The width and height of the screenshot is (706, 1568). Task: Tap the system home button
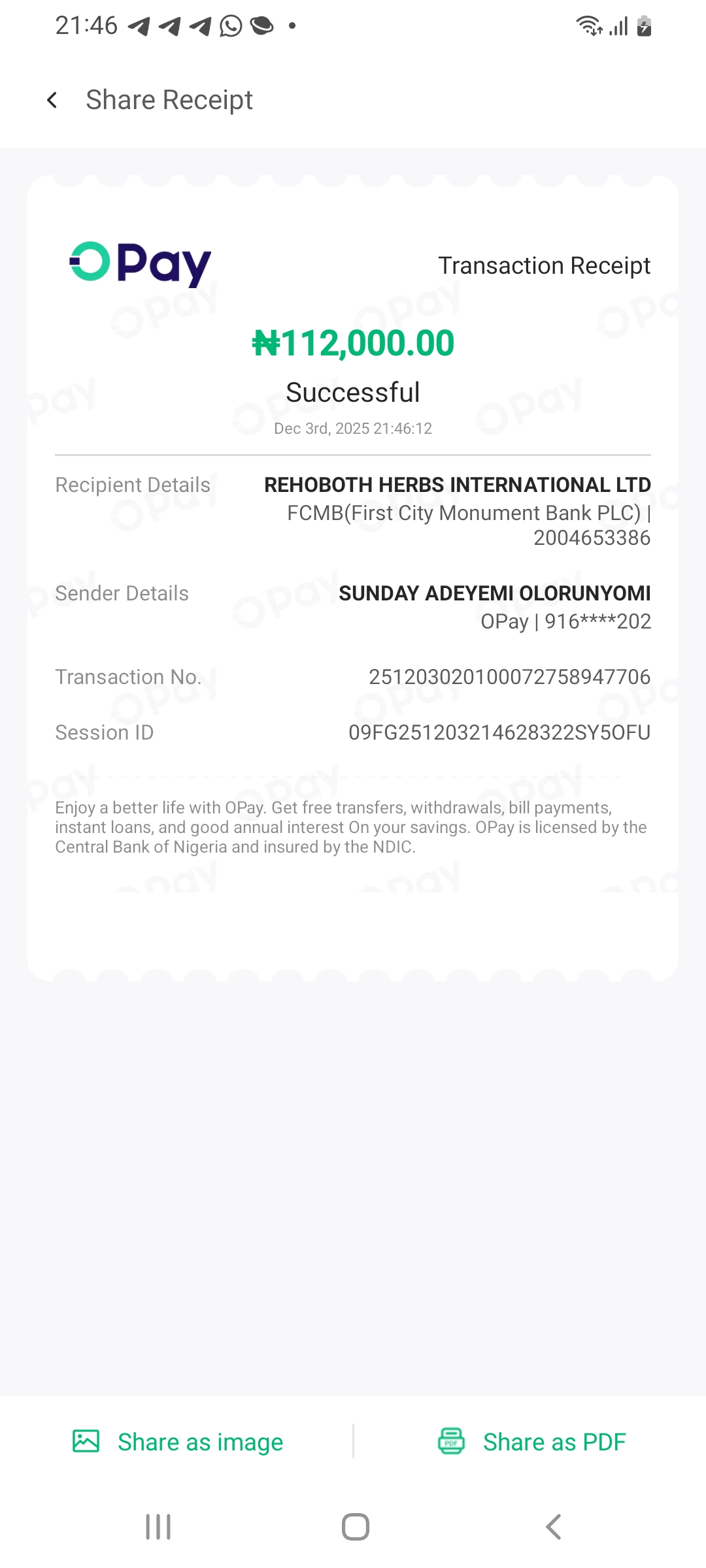point(355,1527)
